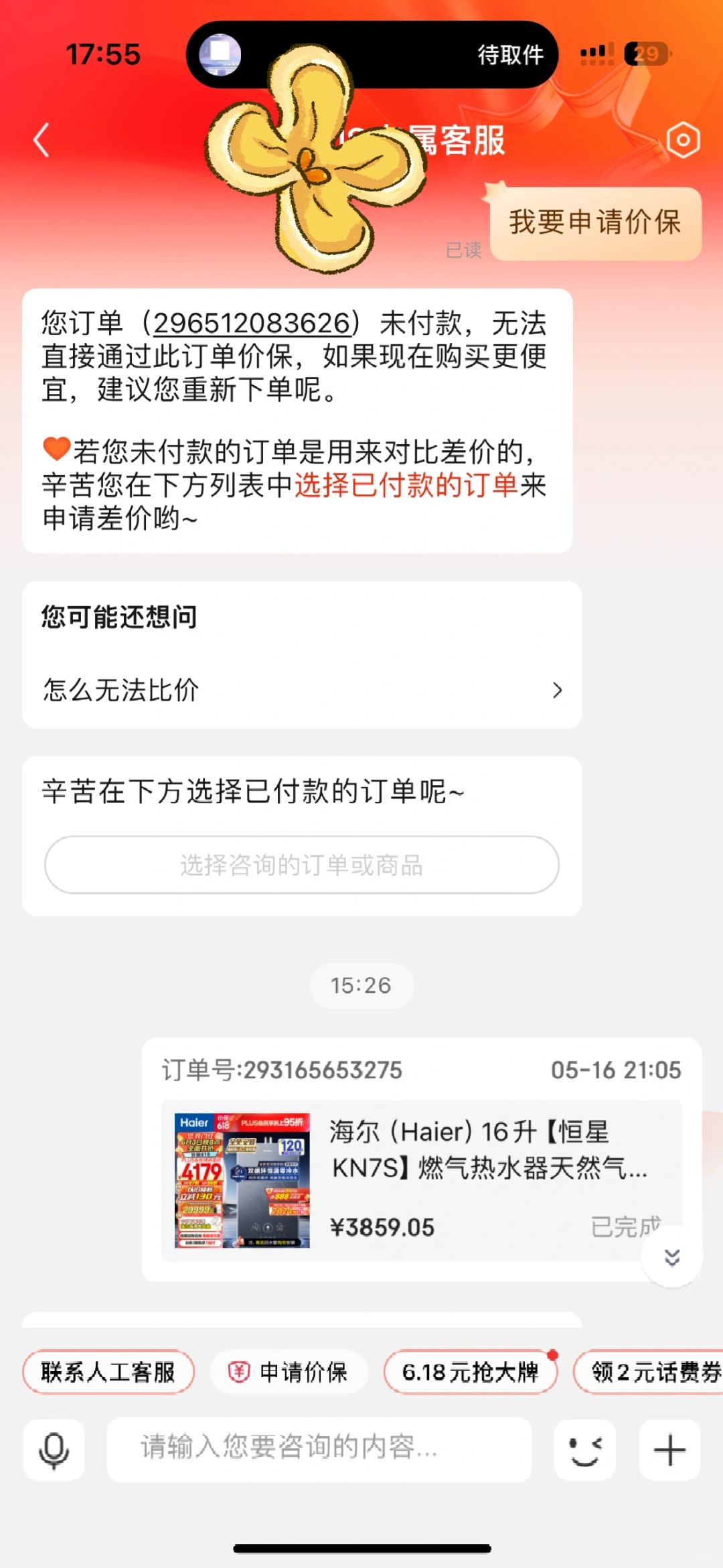
Task: Select the 申请价保 chip
Action: pyautogui.click(x=289, y=1372)
